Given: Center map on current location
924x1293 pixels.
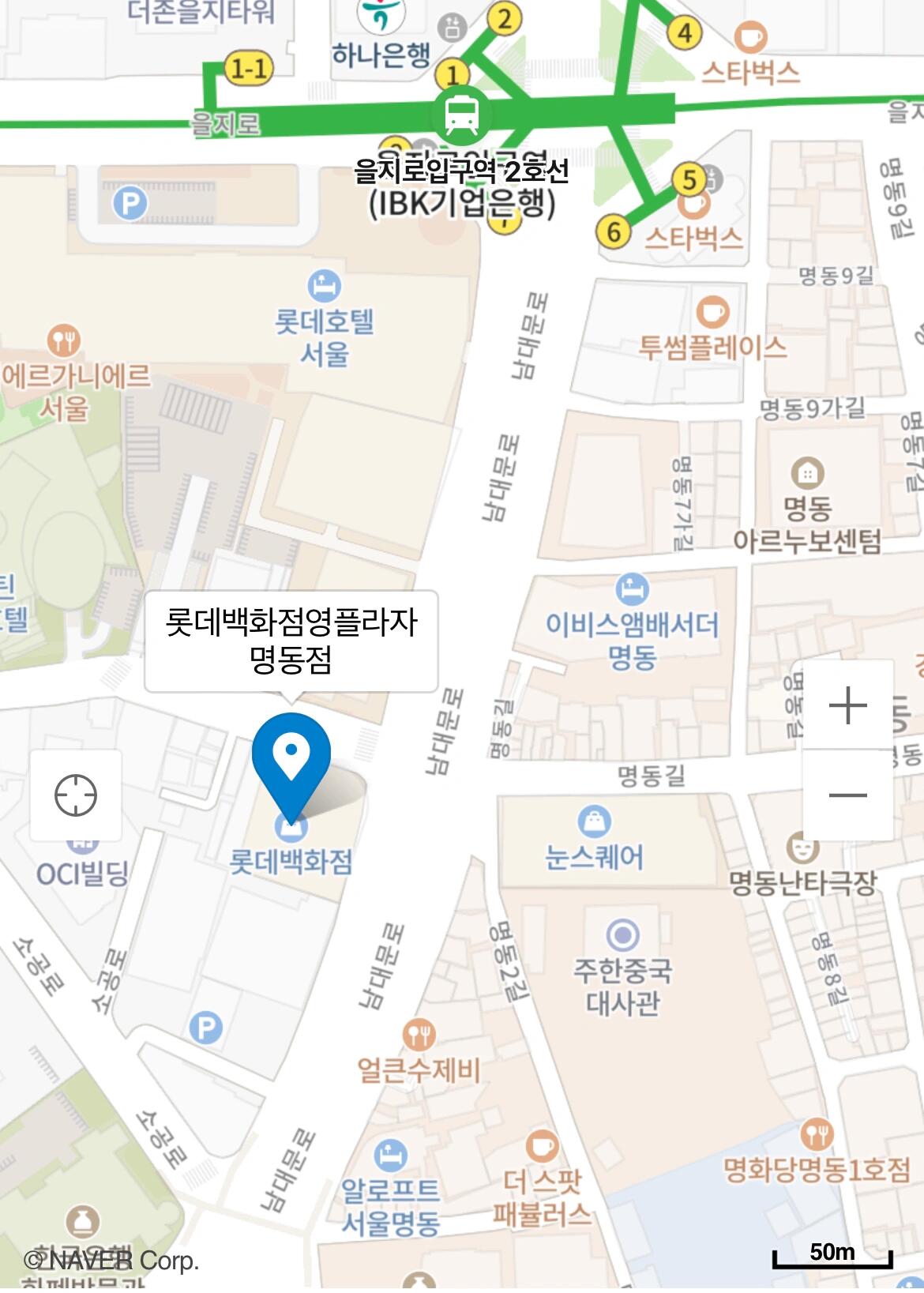Looking at the screenshot, I should (76, 795).
